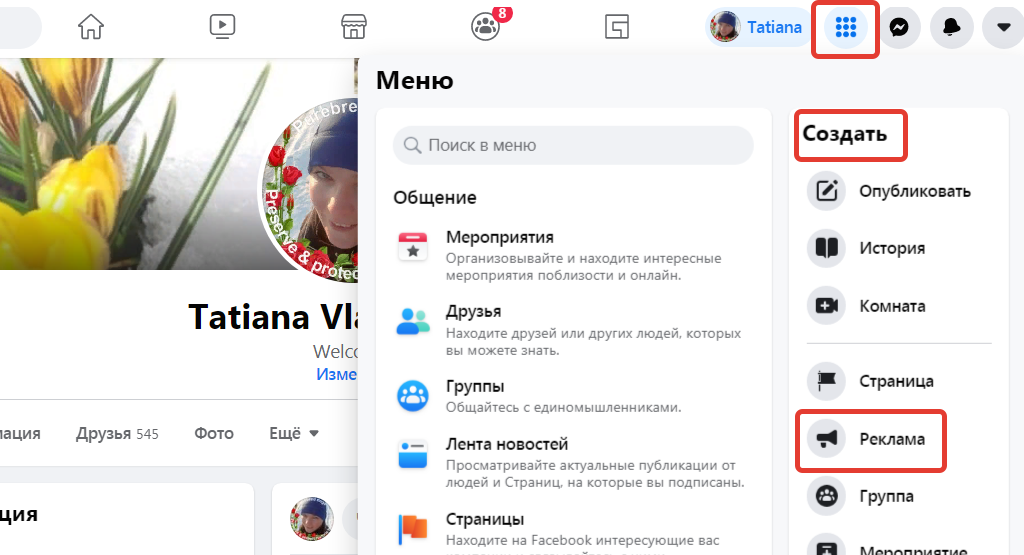This screenshot has height=555, width=1024.
Task: Open Друзья in the menu
Action: tap(474, 312)
